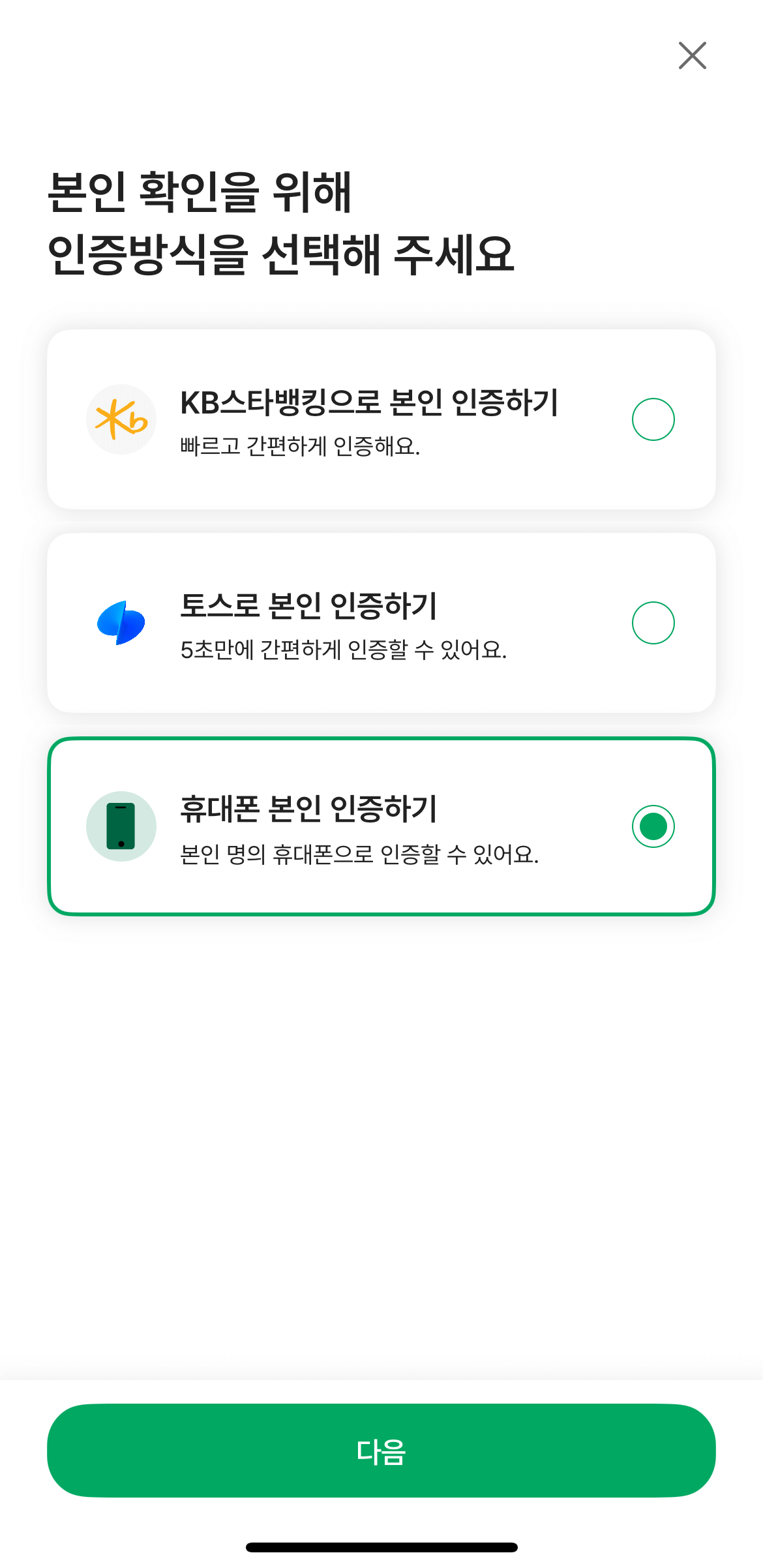Choose the 토스로 본인 인증하기 option card
Viewport: 763px width, 1568px height.
click(x=381, y=622)
